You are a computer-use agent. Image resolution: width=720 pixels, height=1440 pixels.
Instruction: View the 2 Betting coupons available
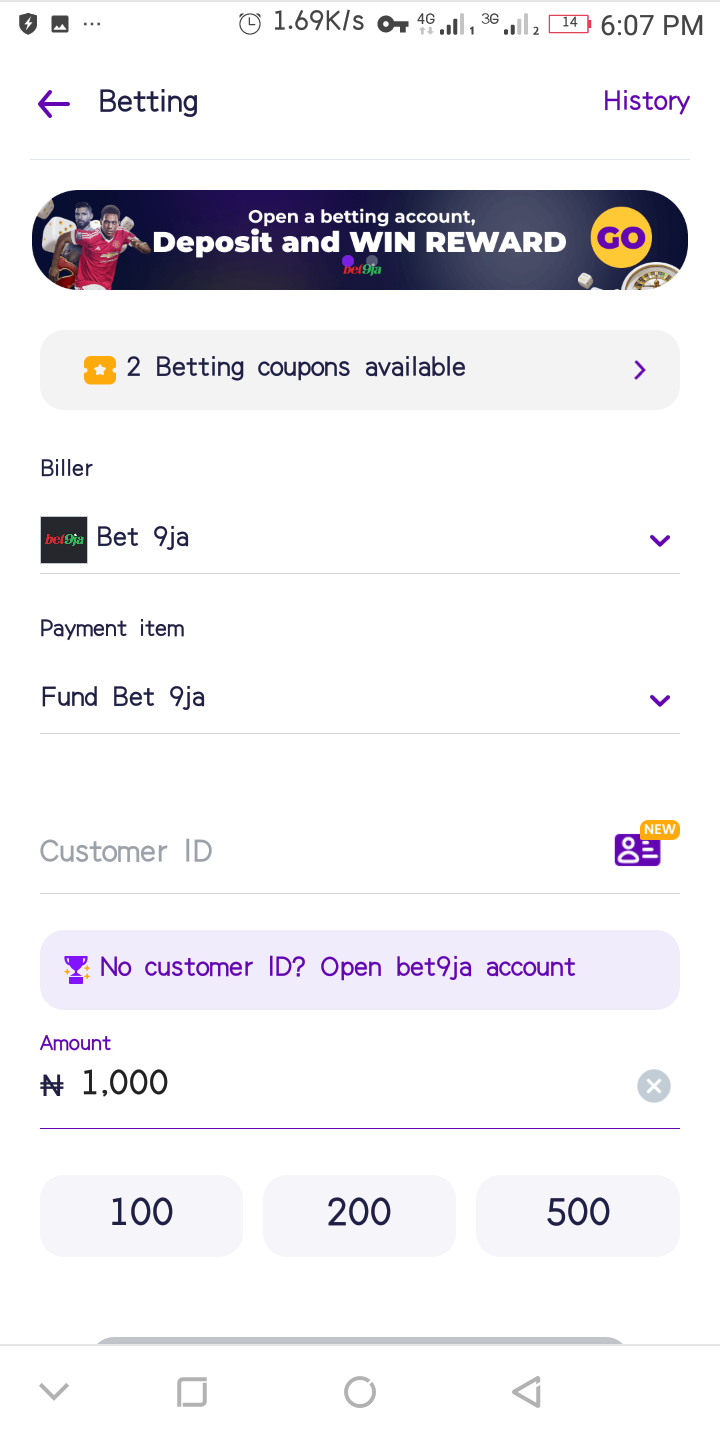[x=360, y=369]
